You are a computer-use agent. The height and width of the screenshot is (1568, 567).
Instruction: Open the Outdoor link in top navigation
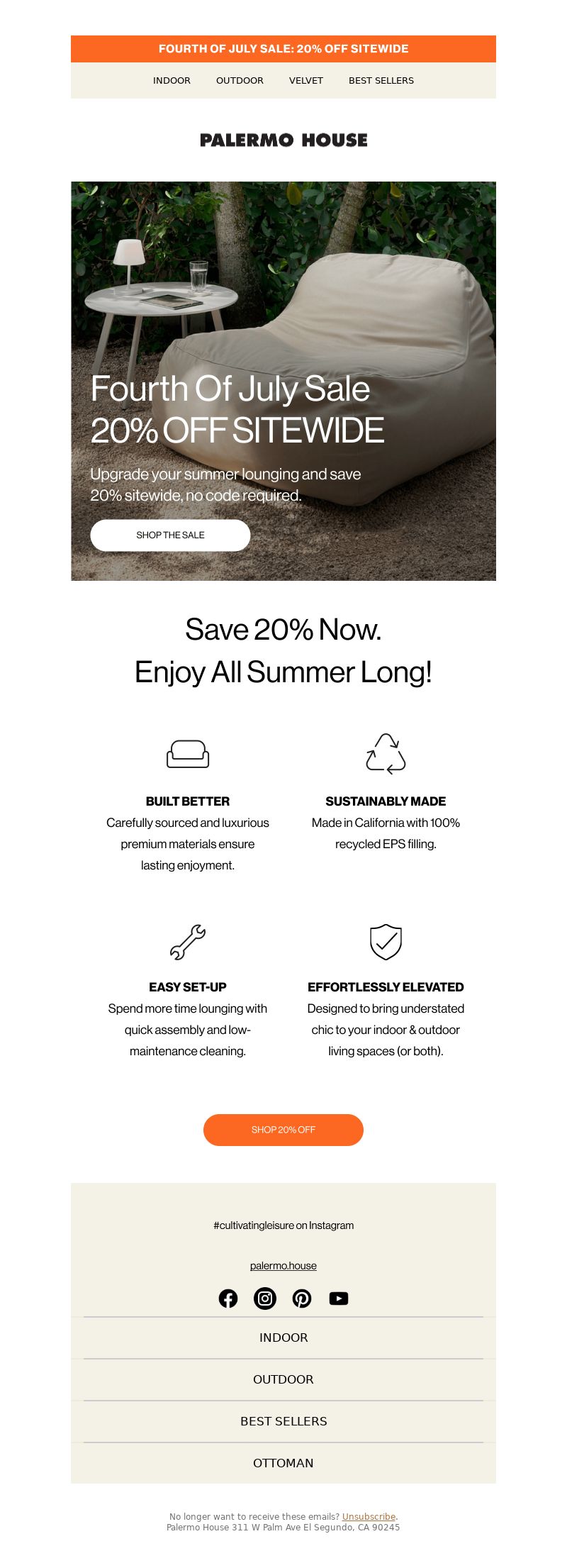240,81
